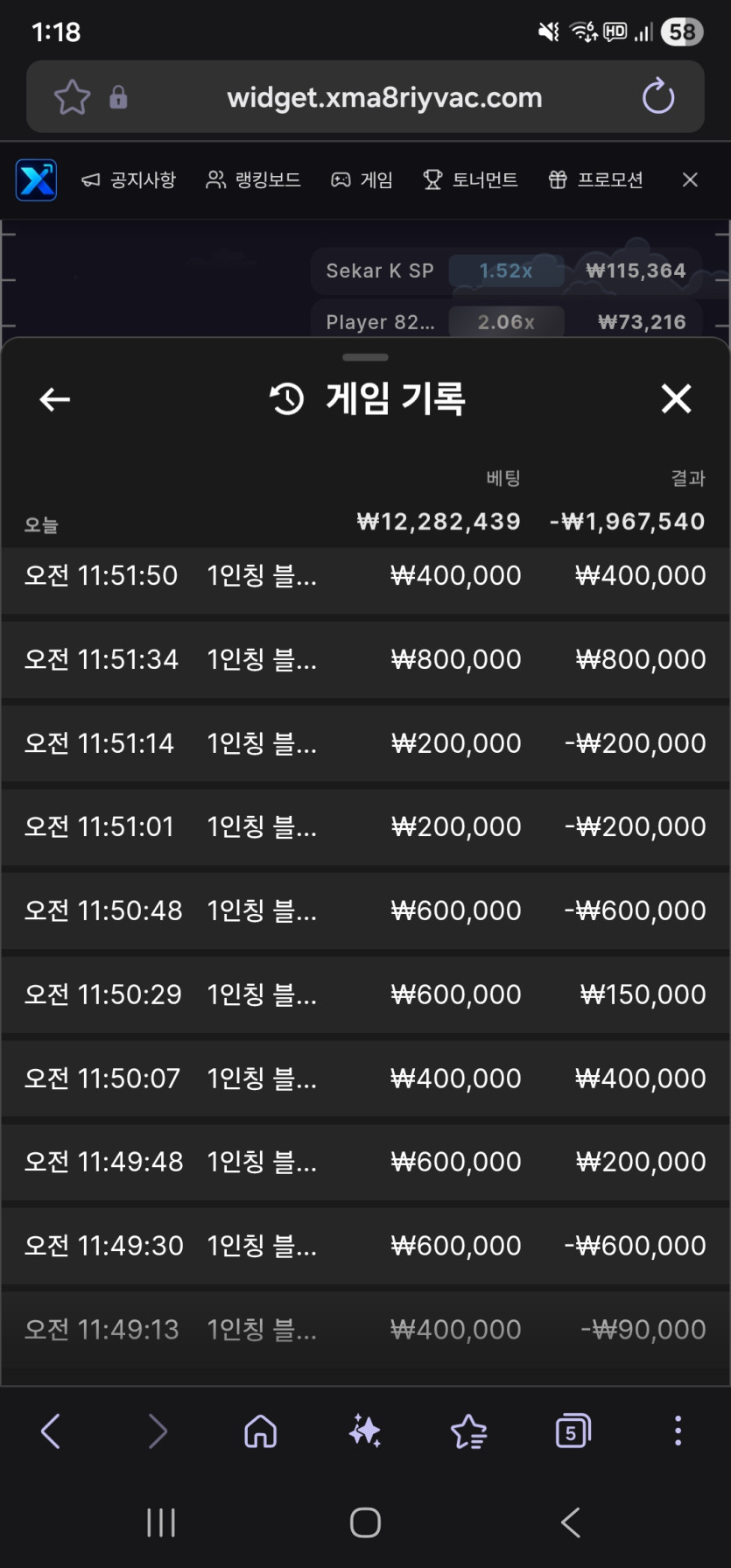731x1568 pixels.
Task: Open the browser AI sparkle button
Action: click(364, 1431)
